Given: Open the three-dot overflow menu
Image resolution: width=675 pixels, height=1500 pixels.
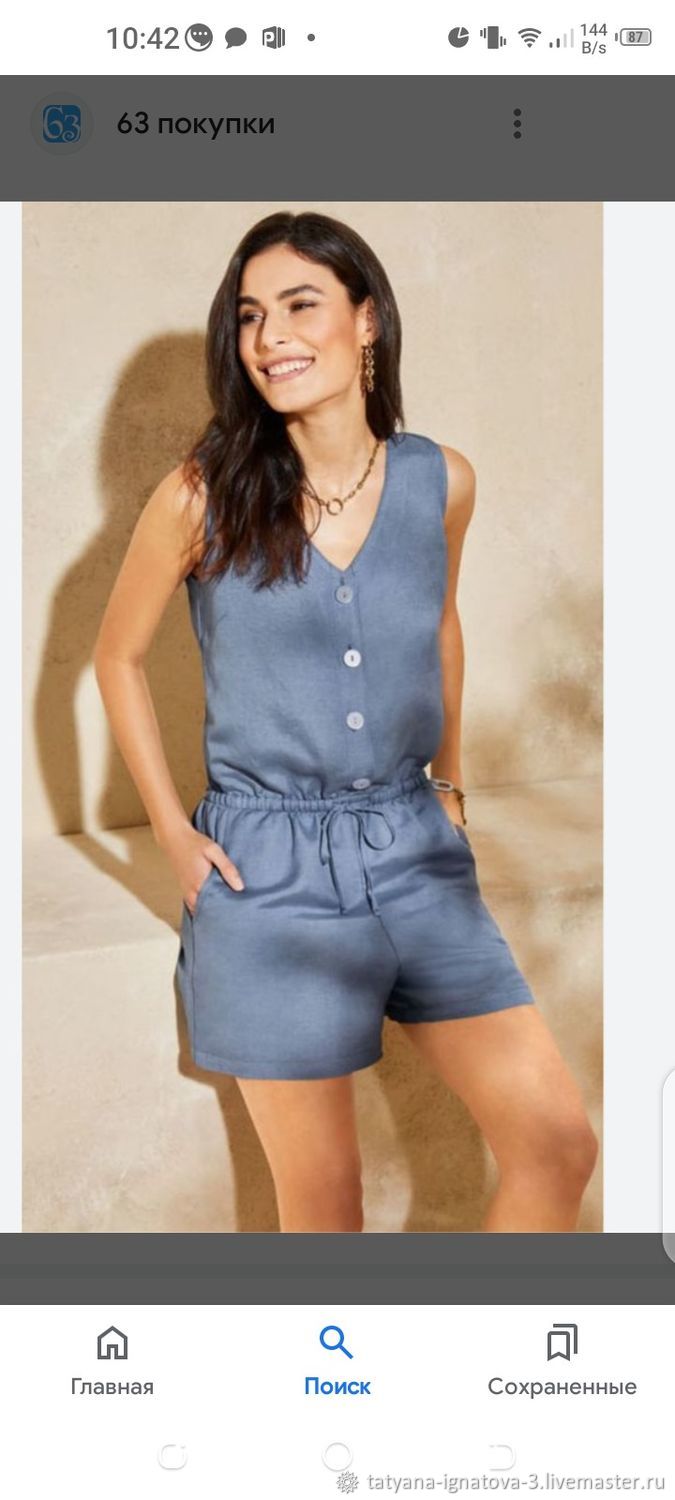Looking at the screenshot, I should coord(517,124).
